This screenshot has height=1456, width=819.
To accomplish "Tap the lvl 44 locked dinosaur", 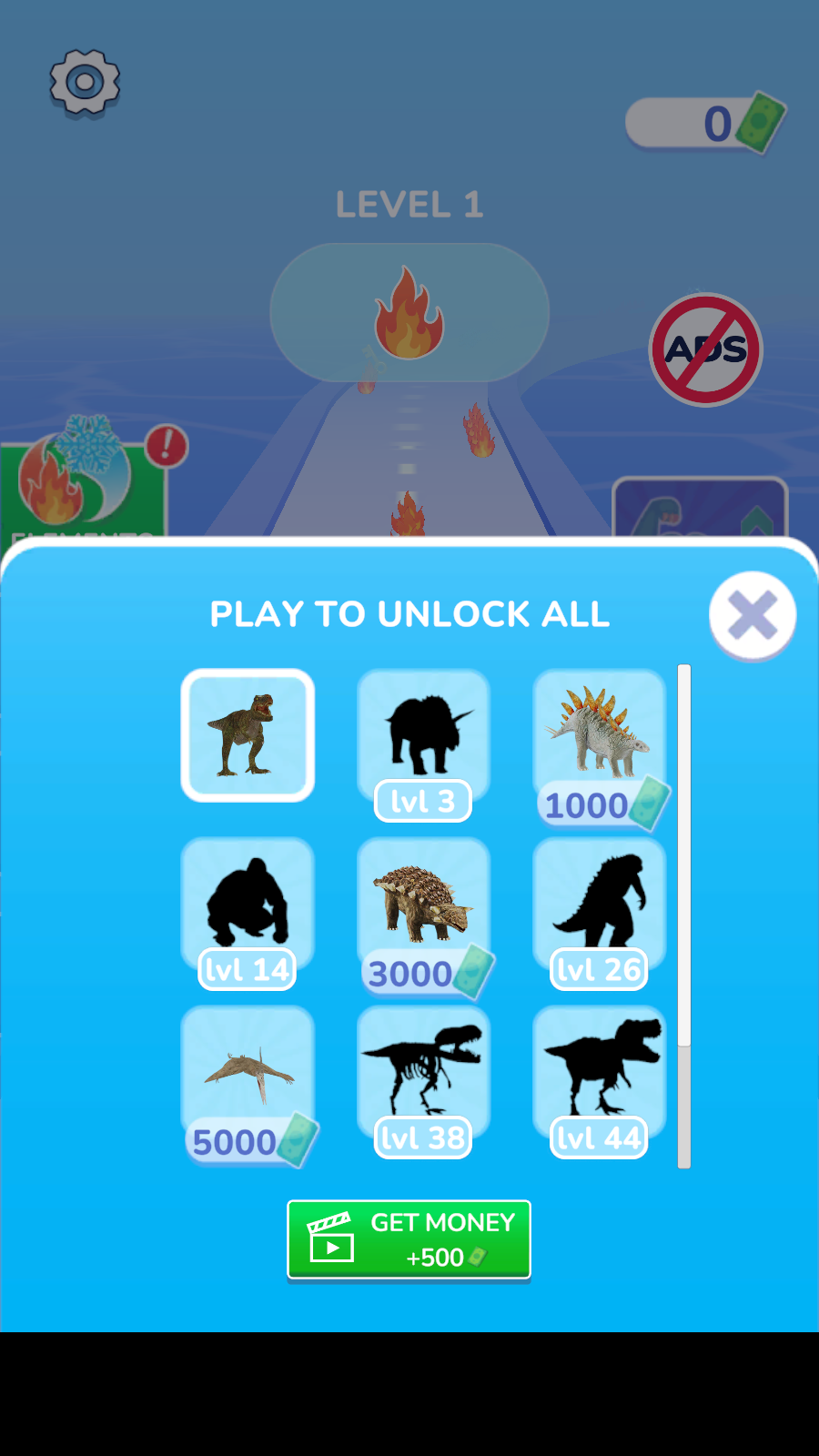I will (599, 1078).
